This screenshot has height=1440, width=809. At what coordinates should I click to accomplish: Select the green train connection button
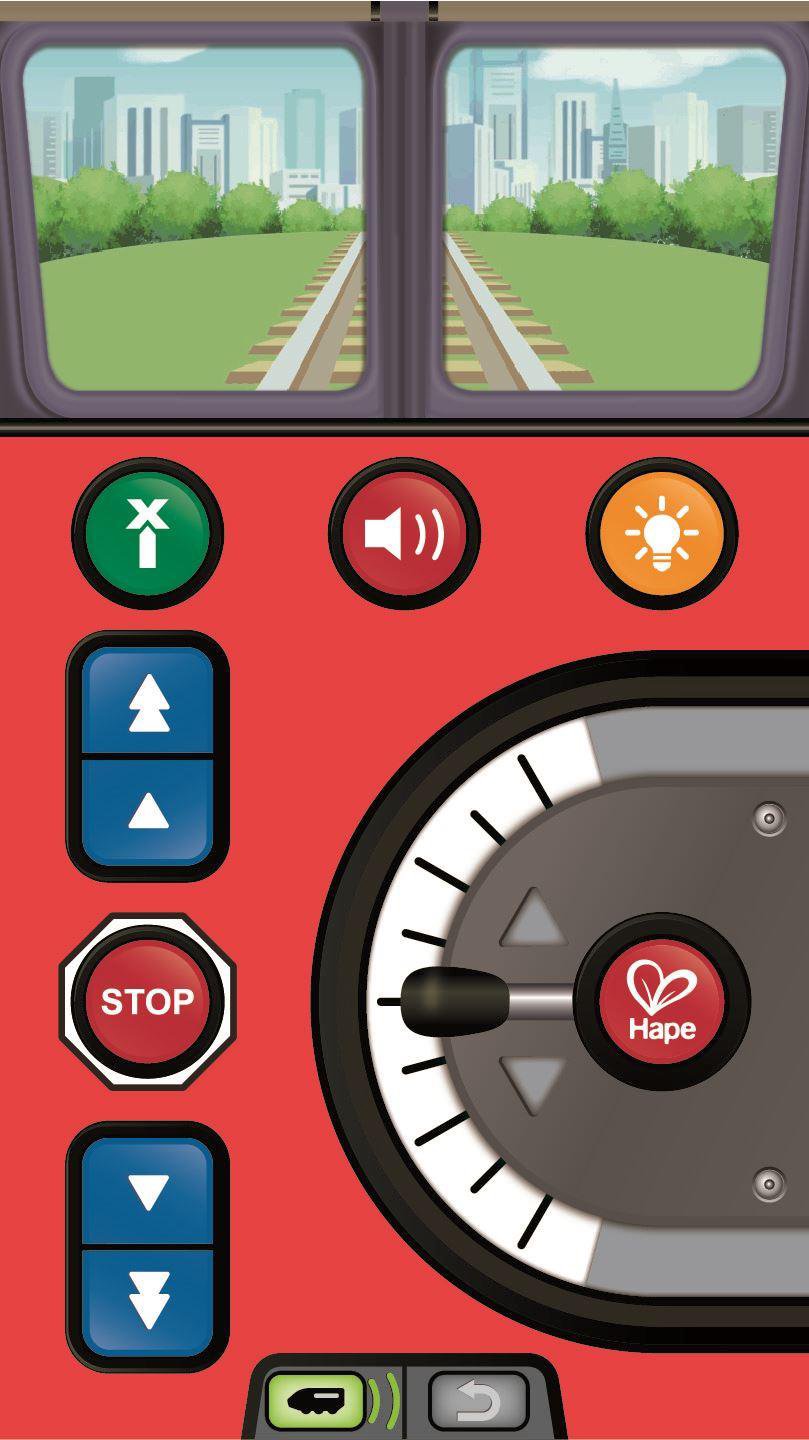[315, 1400]
